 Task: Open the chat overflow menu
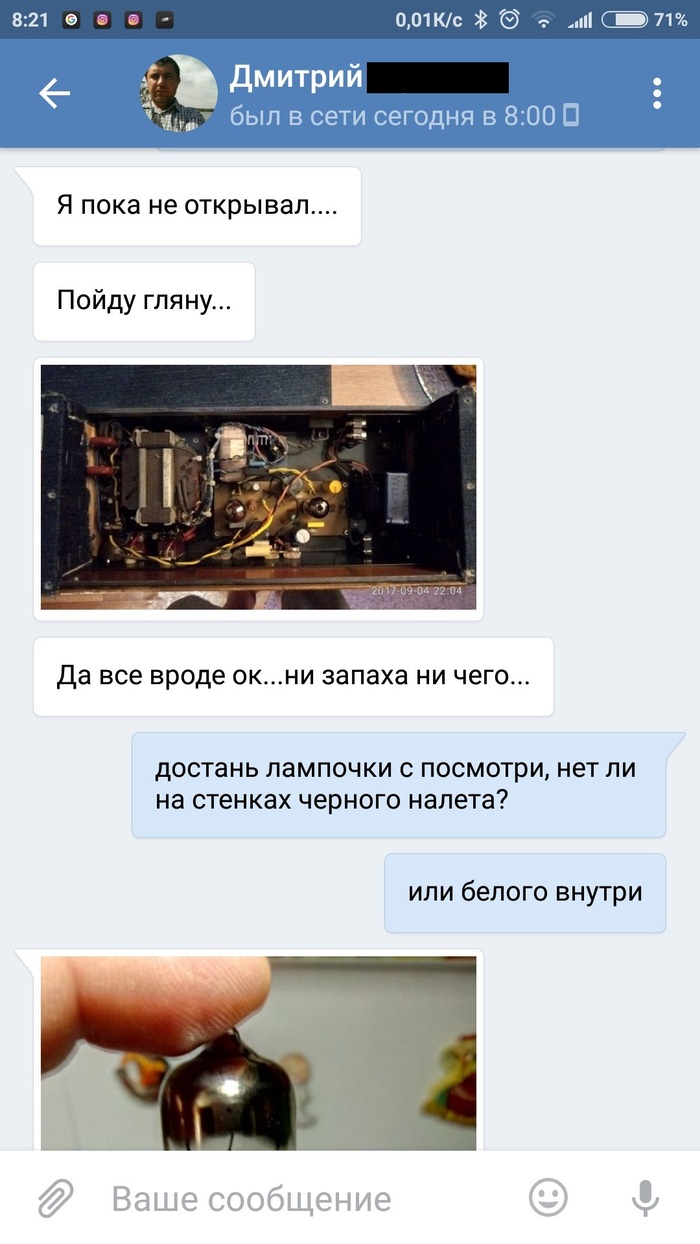(x=657, y=94)
